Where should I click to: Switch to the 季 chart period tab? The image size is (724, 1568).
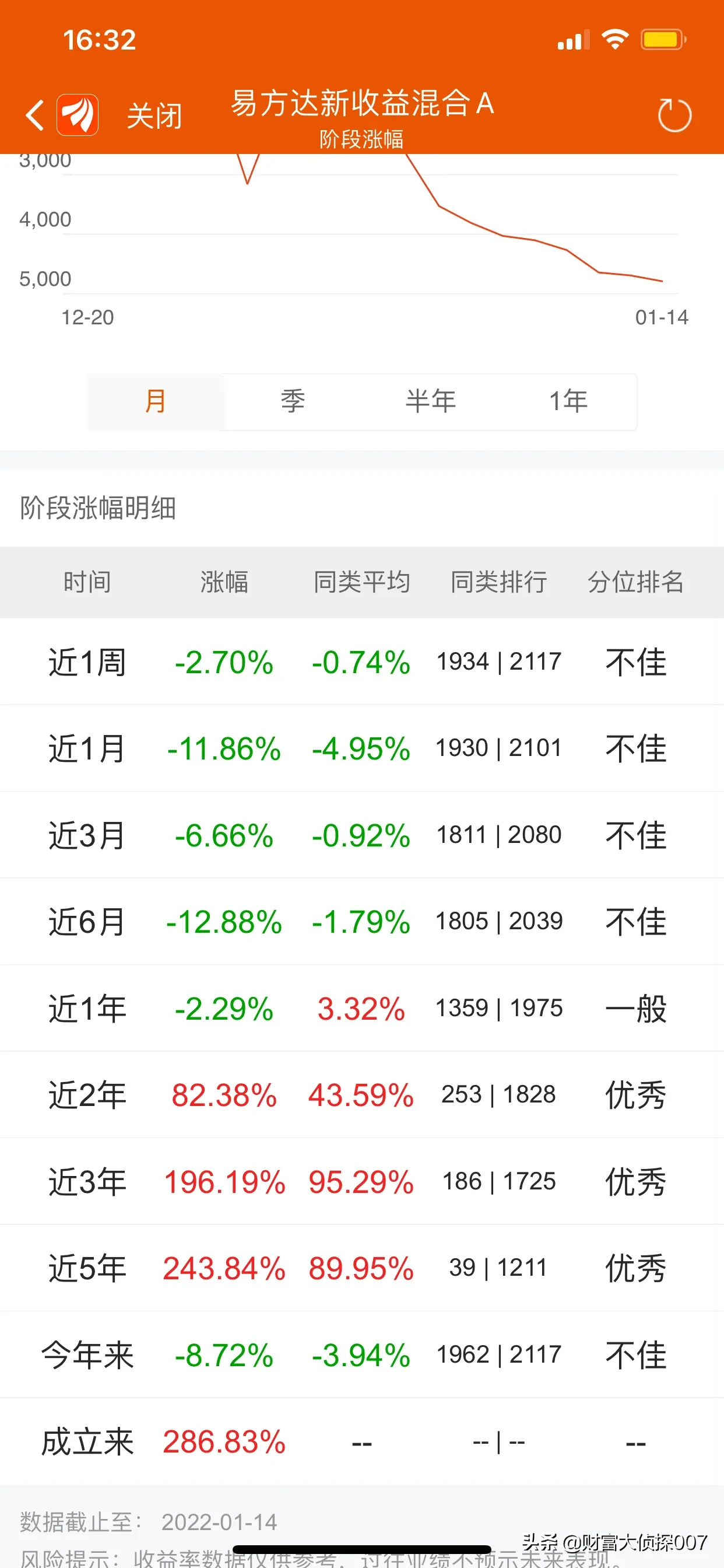coord(293,402)
